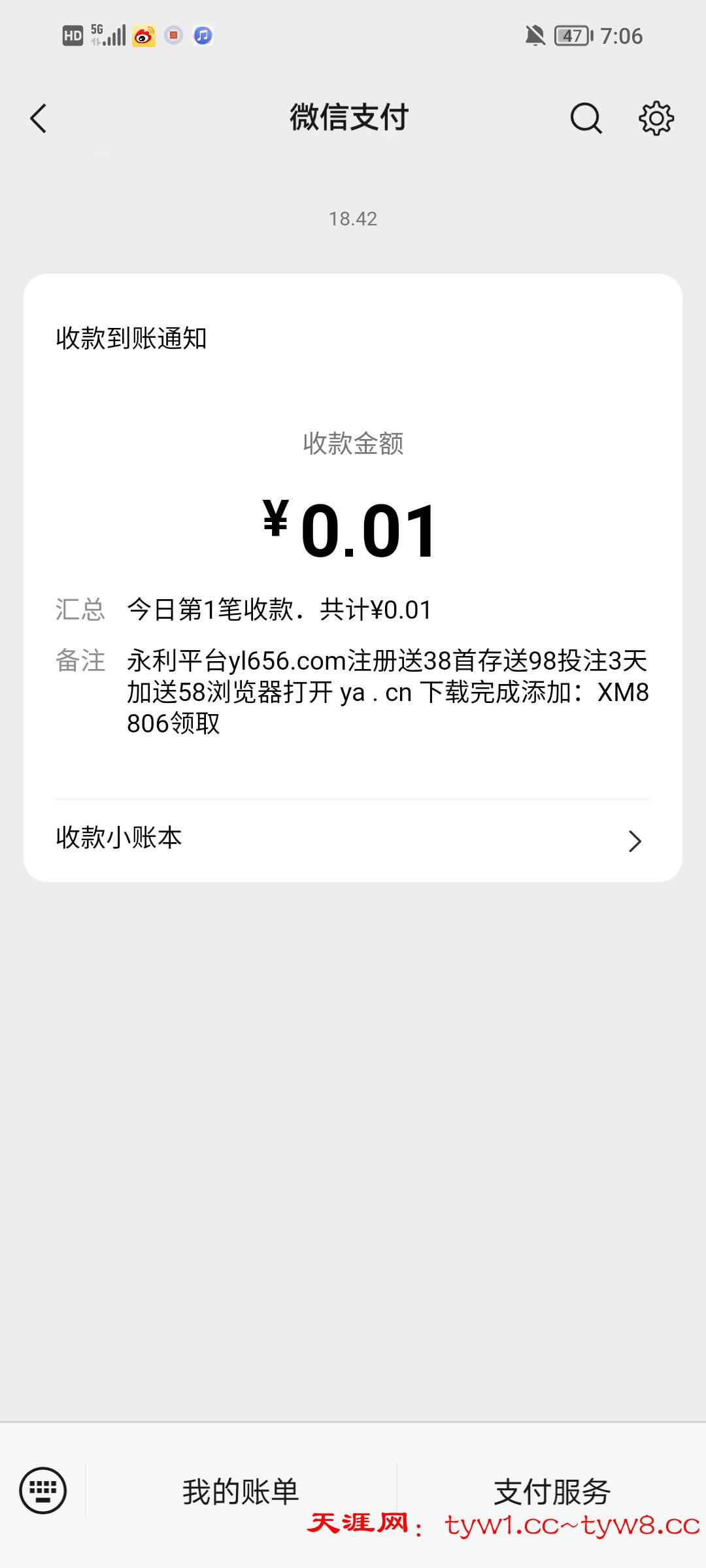706x1568 pixels.
Task: Open the search in WeChat Pay
Action: pyautogui.click(x=585, y=118)
